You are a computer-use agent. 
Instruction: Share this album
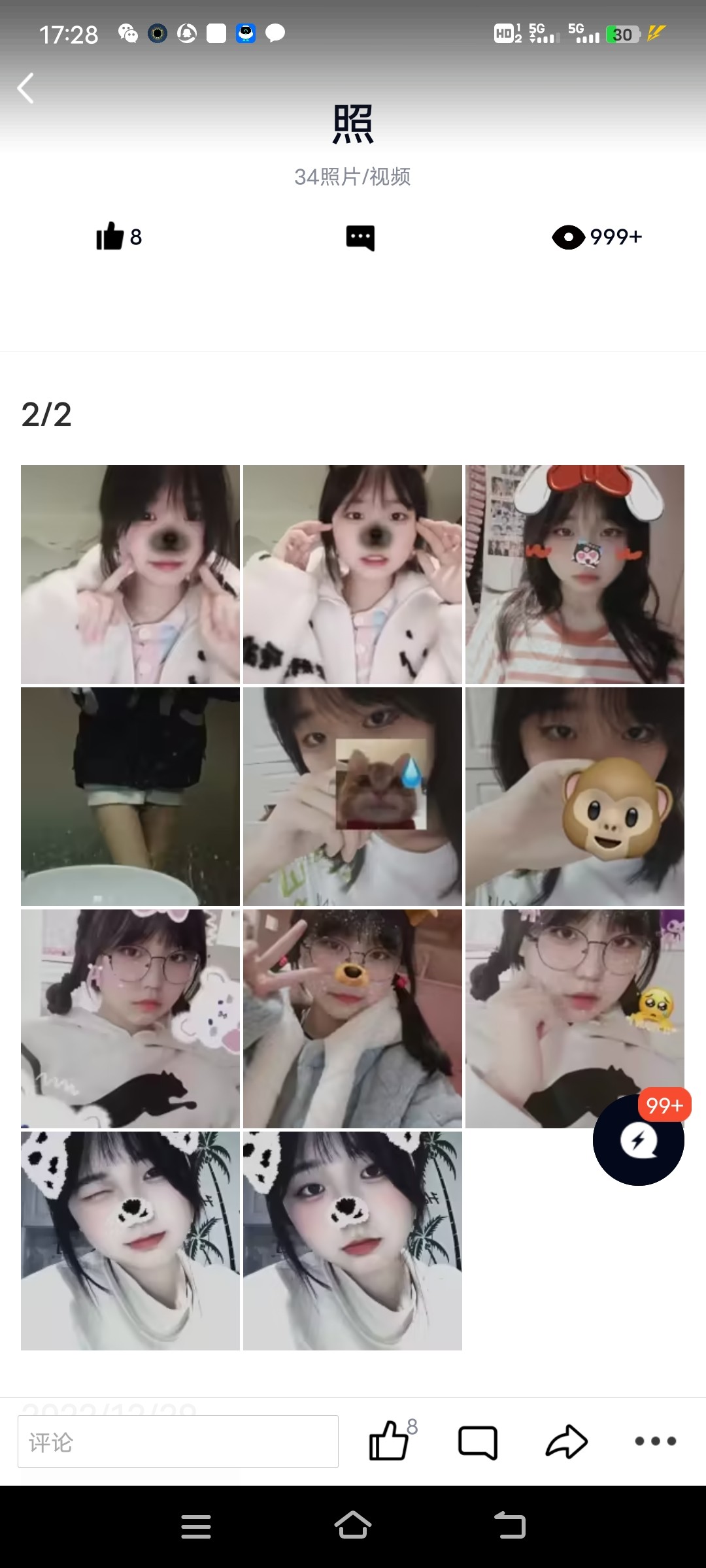point(566,1441)
